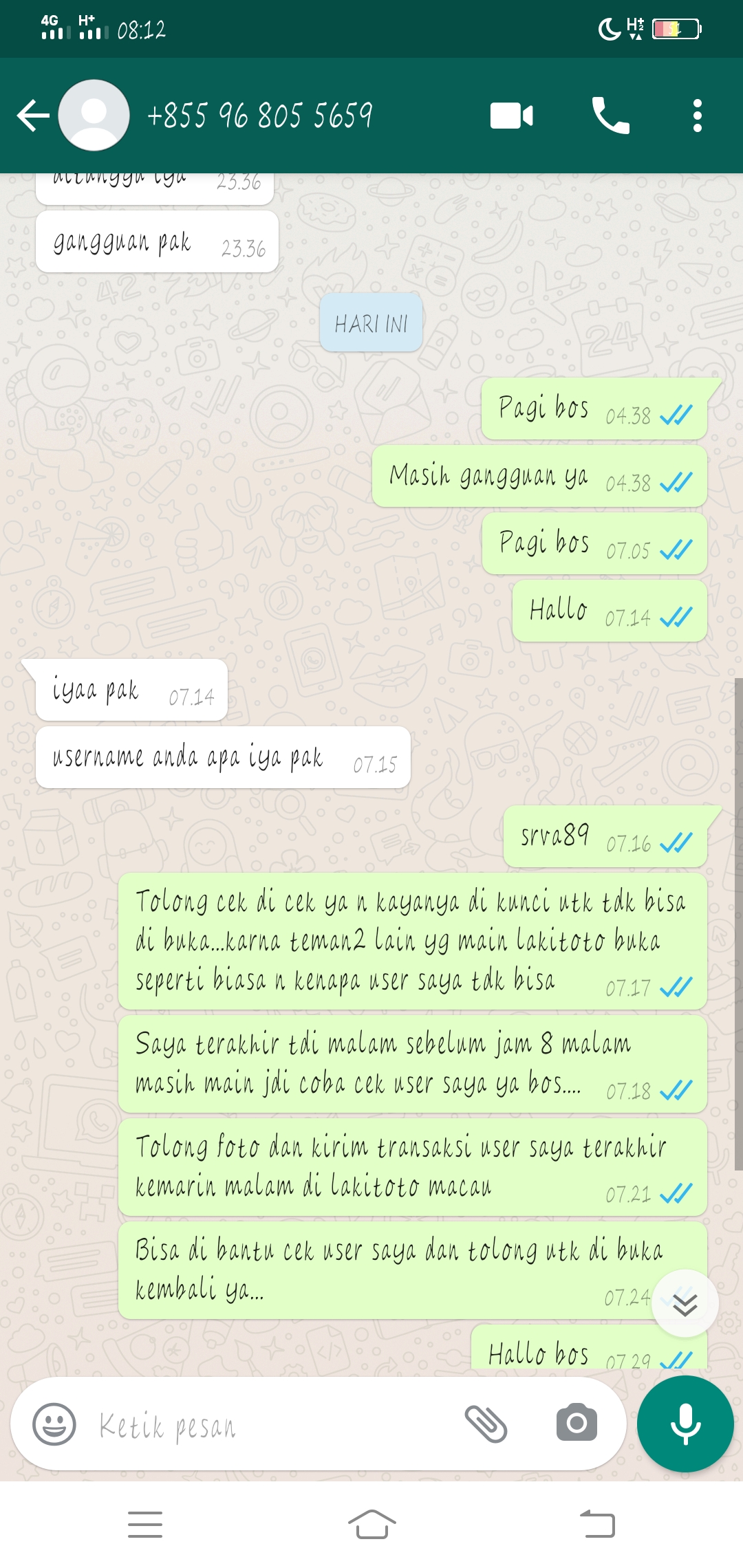Go back to the chat list
Image resolution: width=743 pixels, height=1568 pixels.
33,116
